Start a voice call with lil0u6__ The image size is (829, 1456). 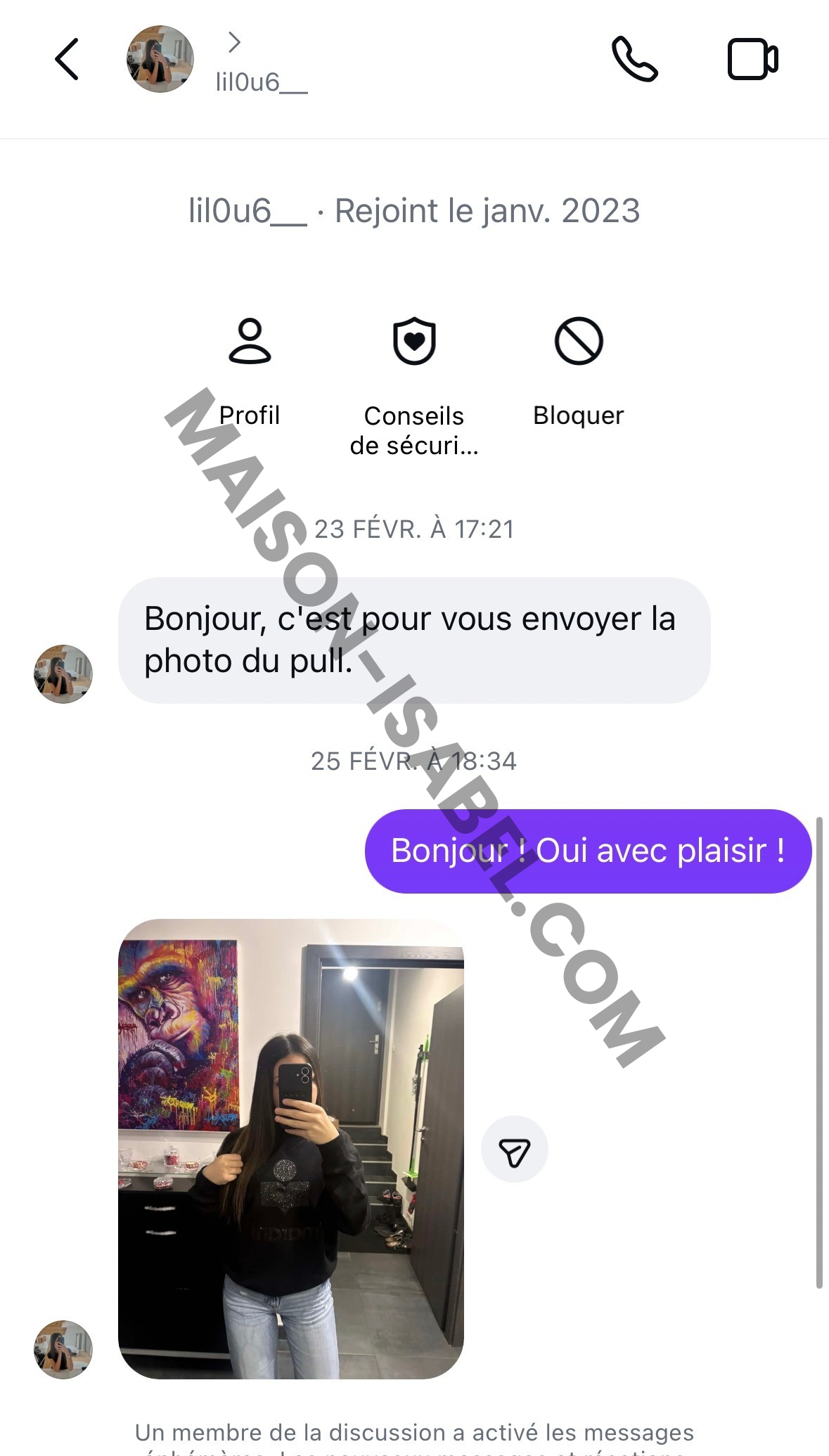[634, 59]
